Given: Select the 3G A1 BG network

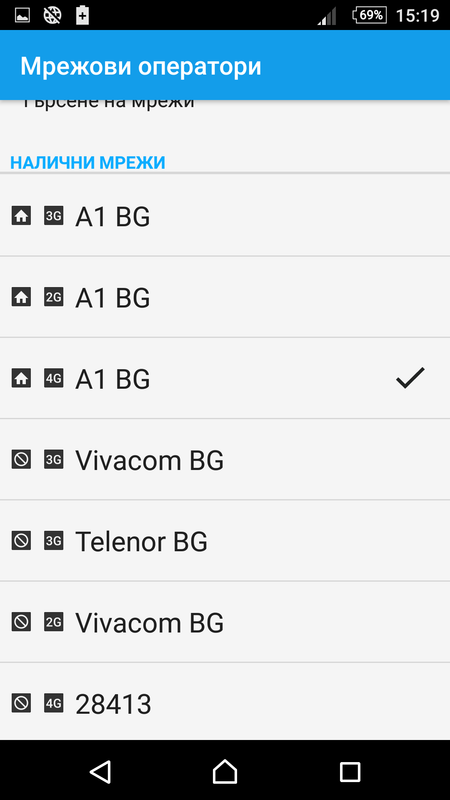Looking at the screenshot, I should tap(225, 216).
